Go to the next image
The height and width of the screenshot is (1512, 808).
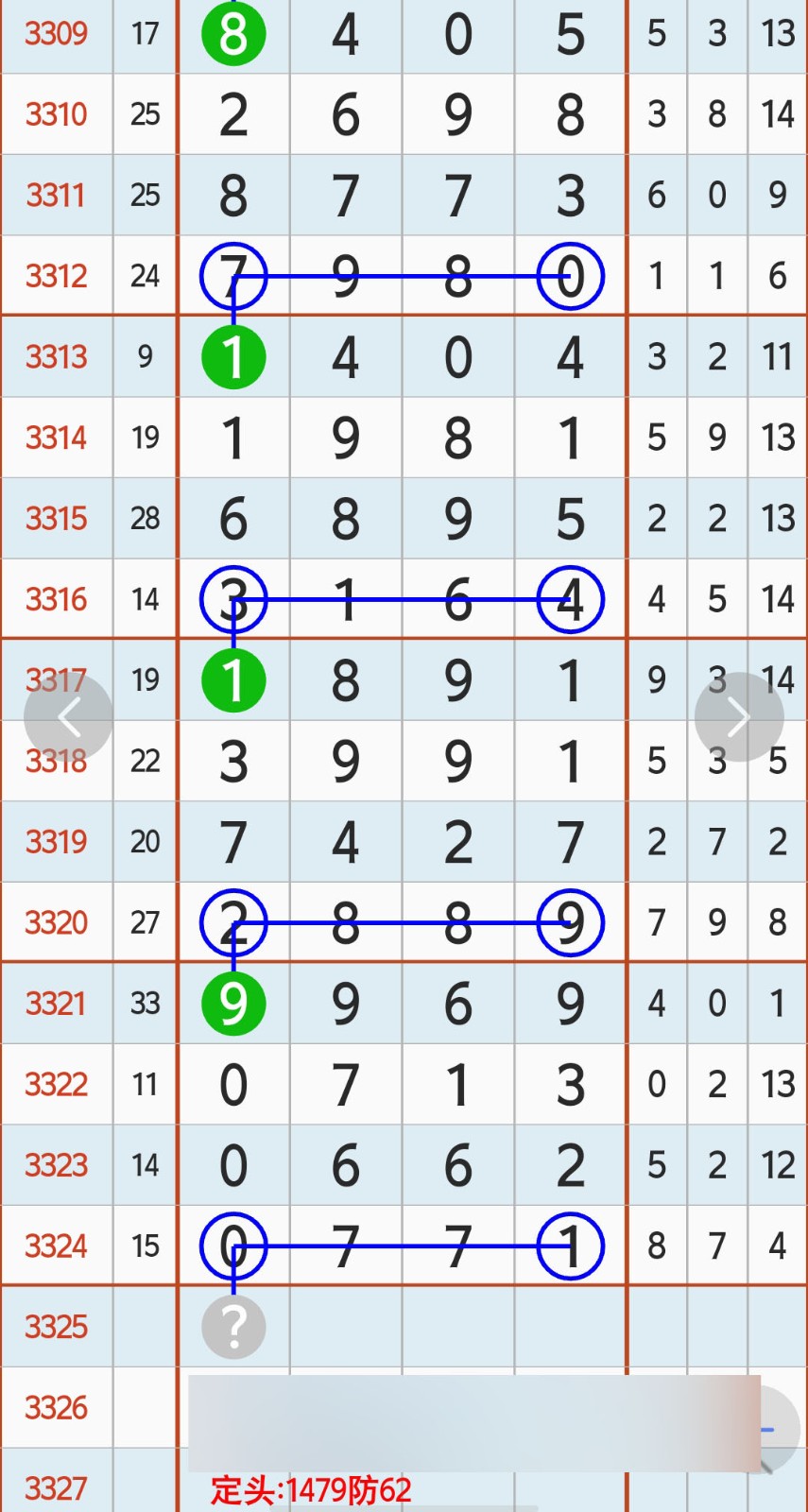738,718
